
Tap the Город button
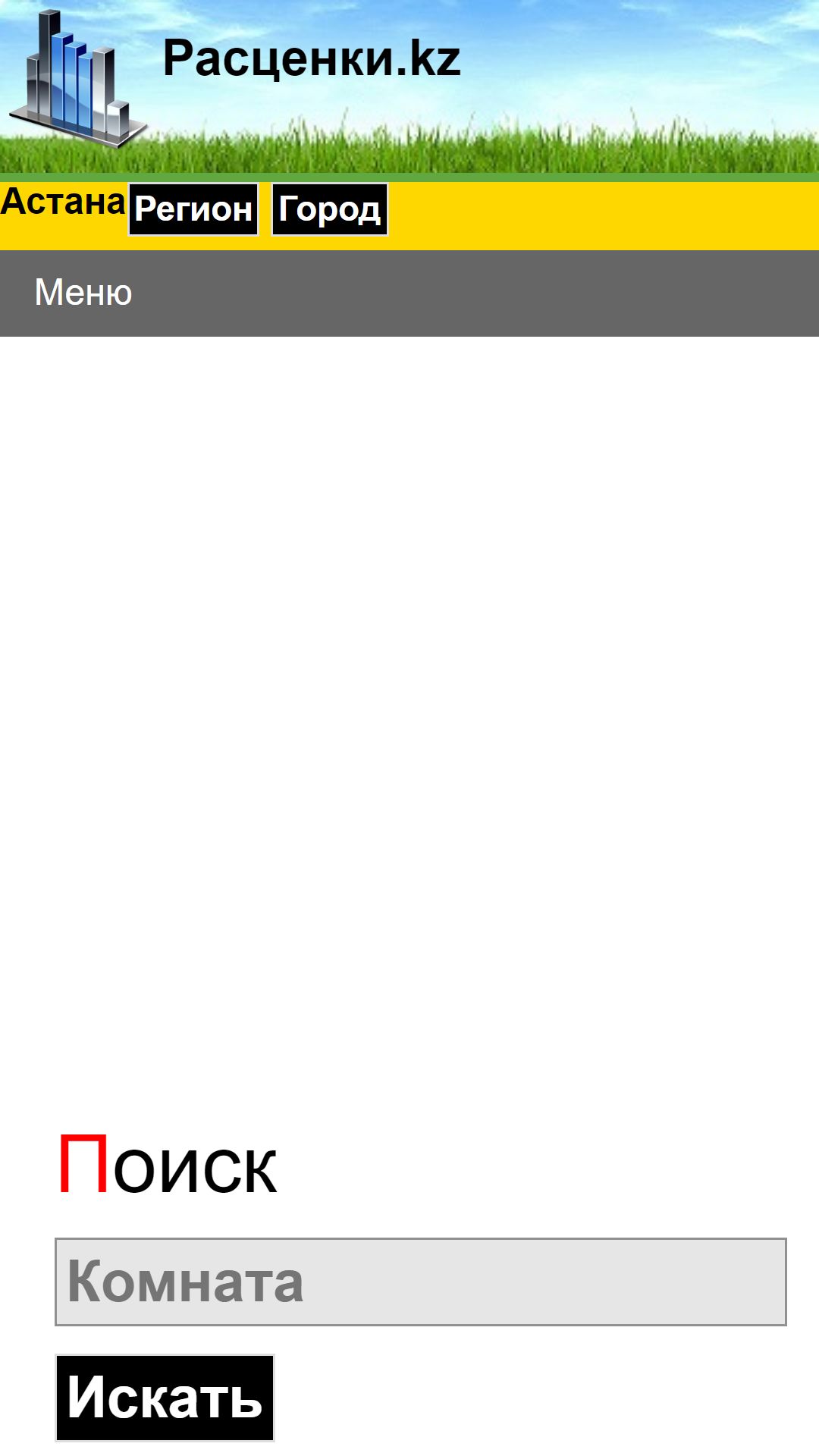330,209
